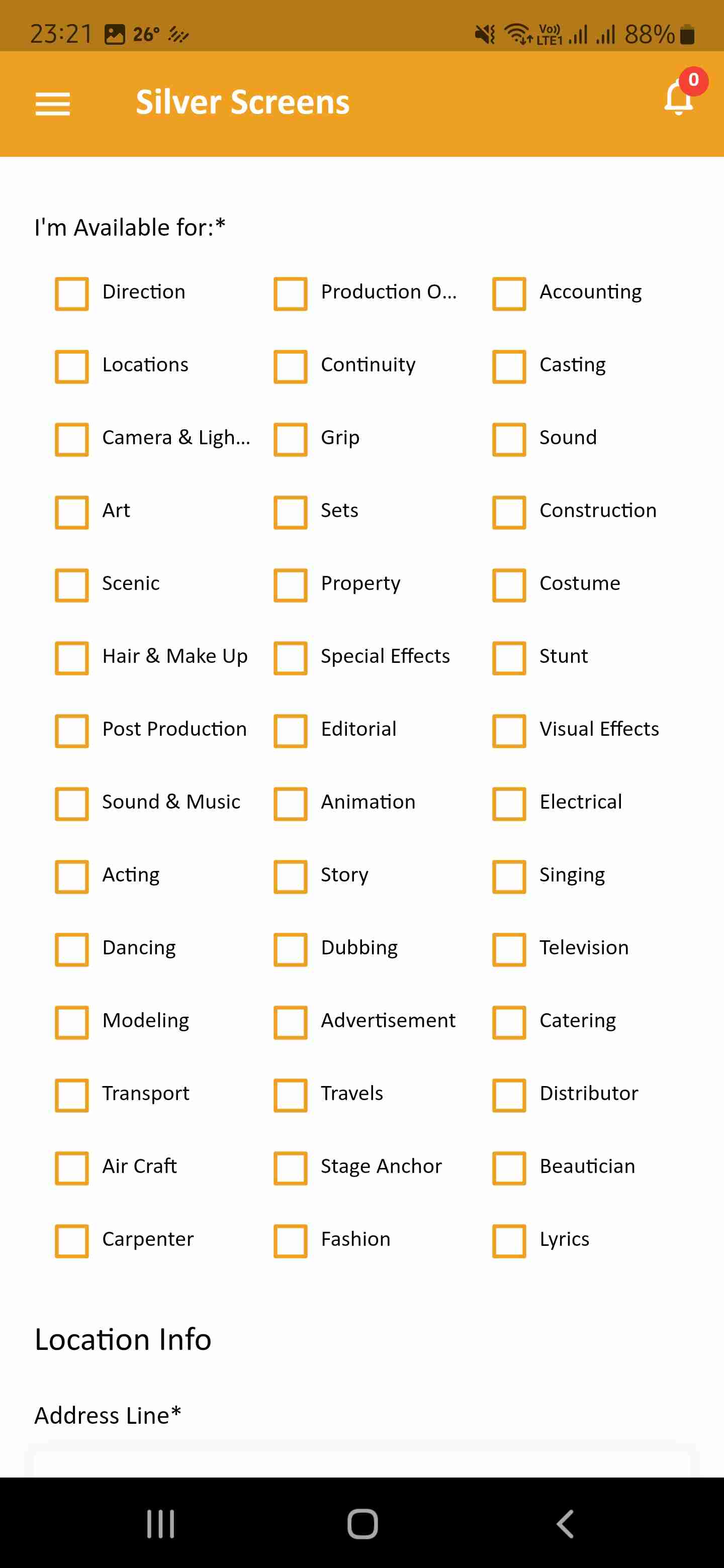Select the Art checkbox
The height and width of the screenshot is (1568, 724).
[72, 513]
